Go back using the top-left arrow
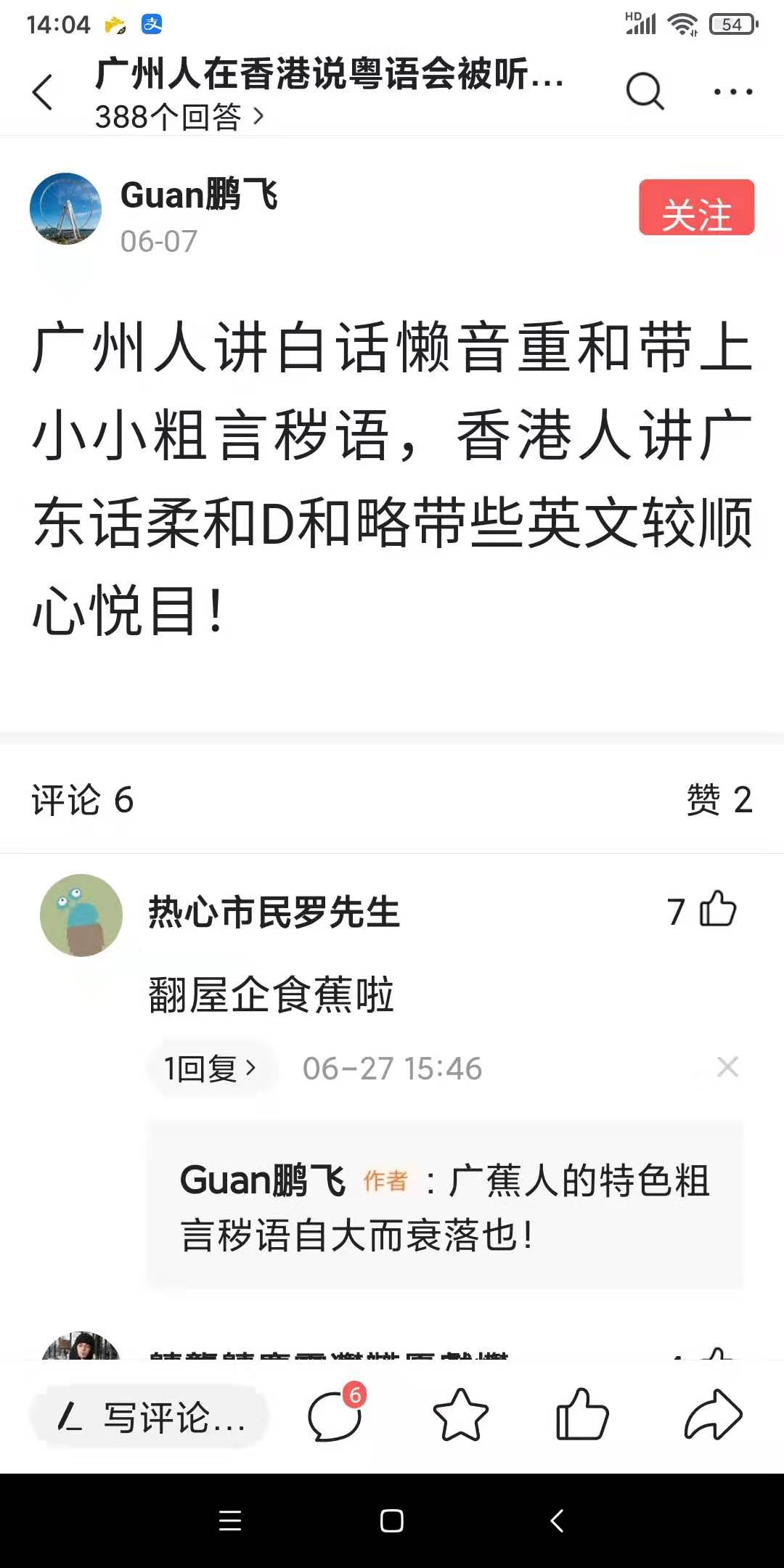This screenshot has height=1568, width=784. point(44,92)
